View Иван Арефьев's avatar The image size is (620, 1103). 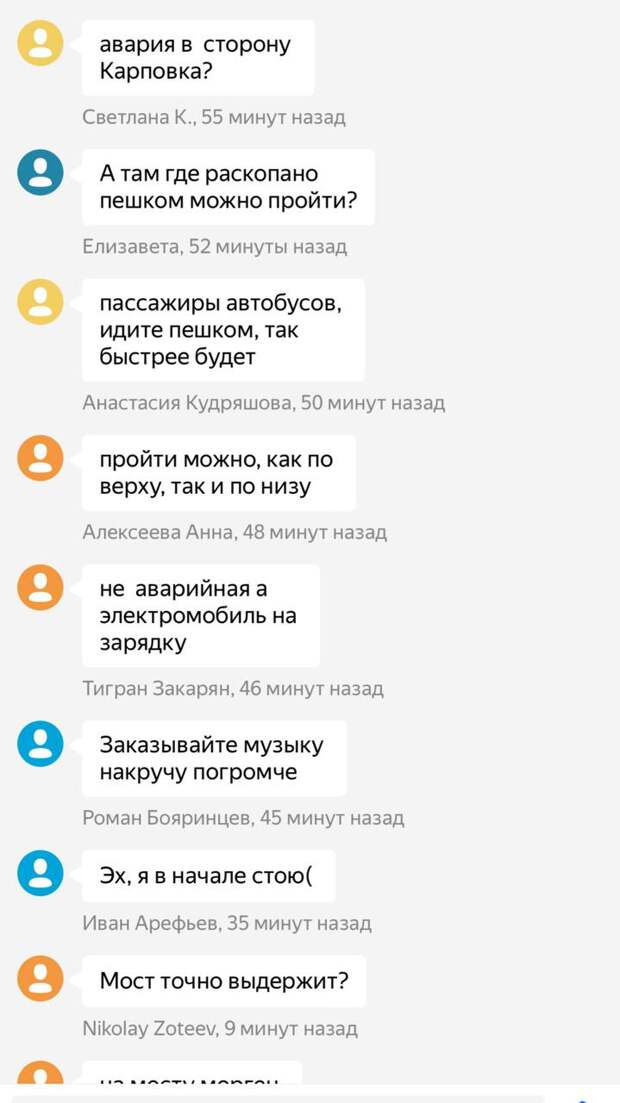[40, 873]
